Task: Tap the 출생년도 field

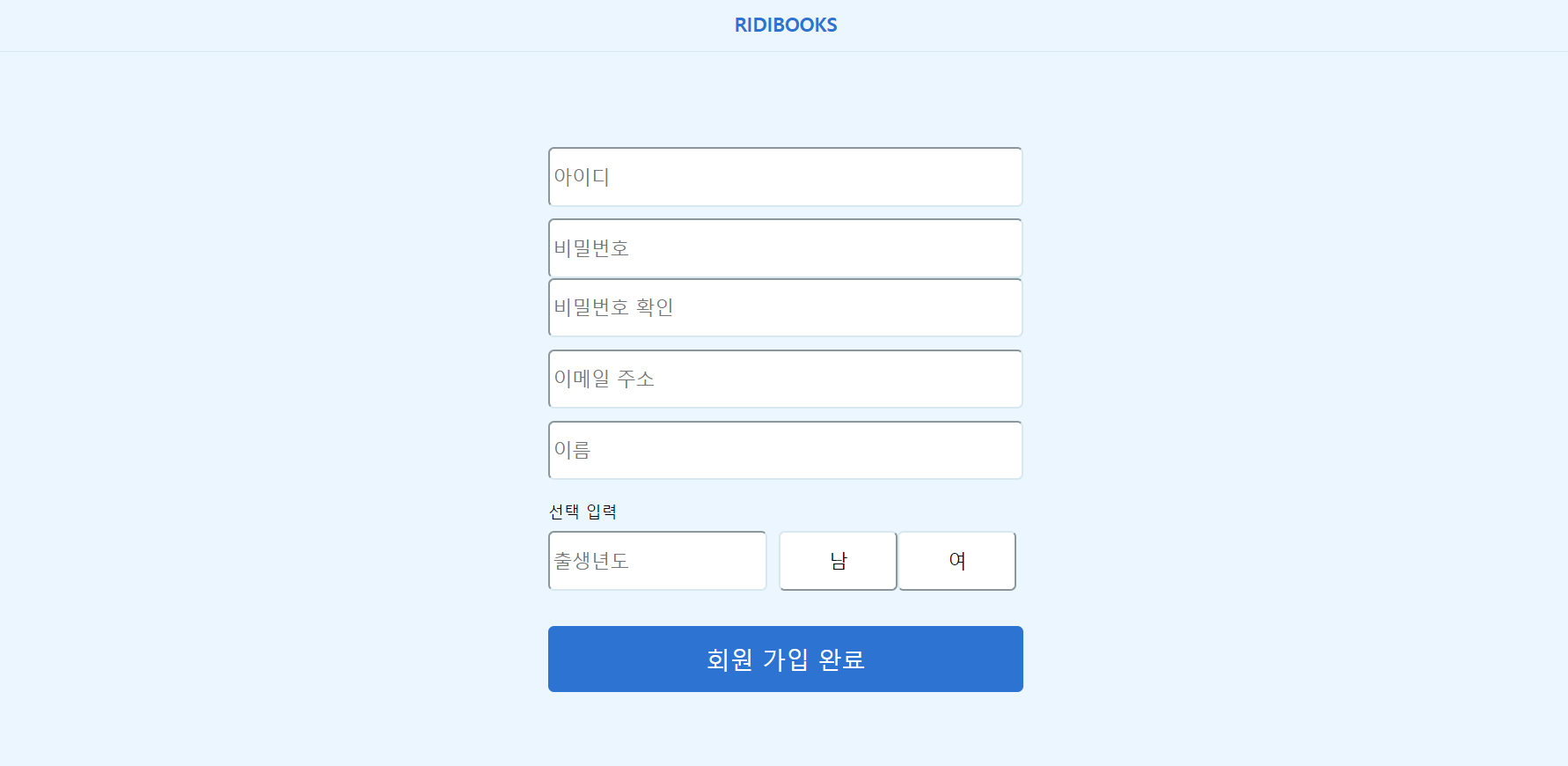Action: click(656, 561)
